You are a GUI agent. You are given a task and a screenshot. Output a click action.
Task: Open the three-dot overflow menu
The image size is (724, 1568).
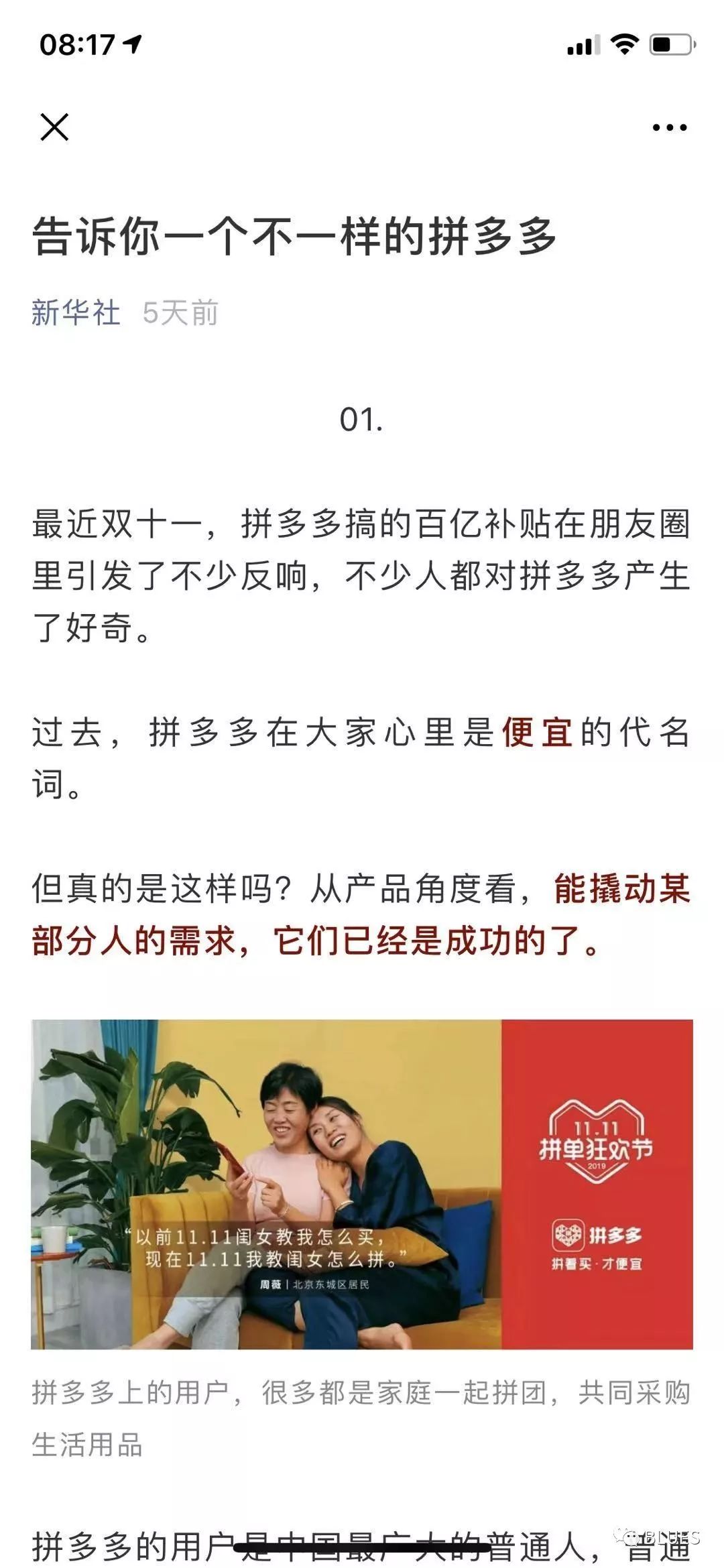click(x=669, y=127)
